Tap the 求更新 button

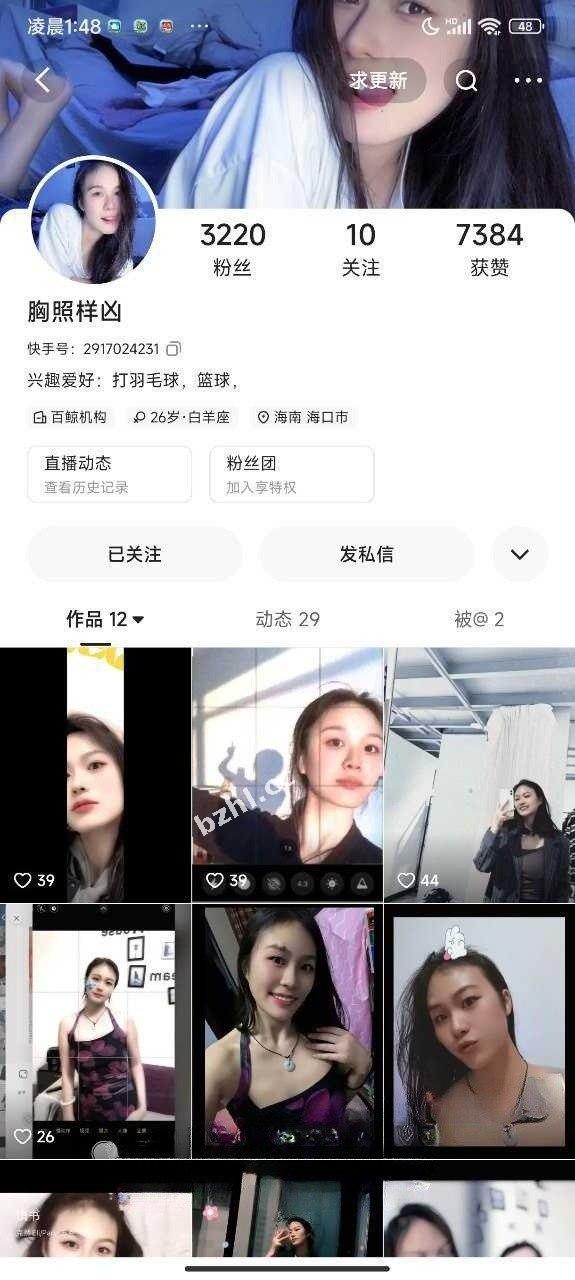378,81
